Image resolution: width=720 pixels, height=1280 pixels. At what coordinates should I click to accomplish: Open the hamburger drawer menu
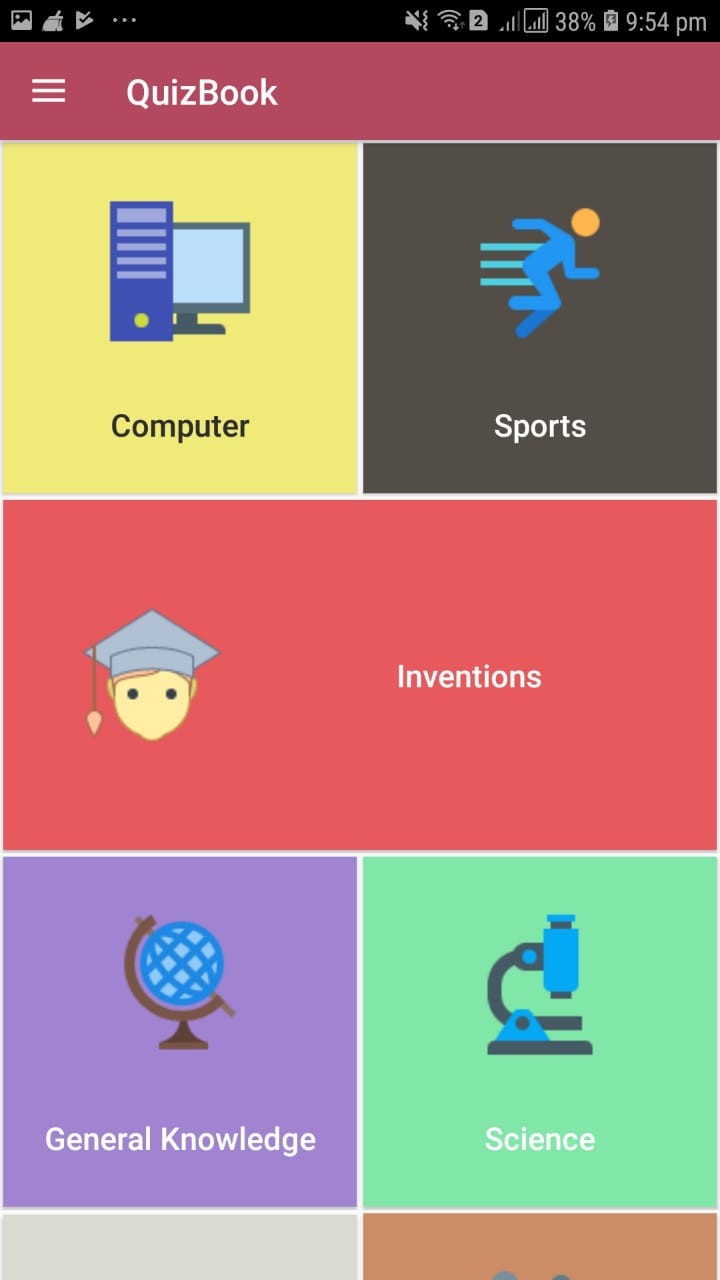click(x=48, y=92)
